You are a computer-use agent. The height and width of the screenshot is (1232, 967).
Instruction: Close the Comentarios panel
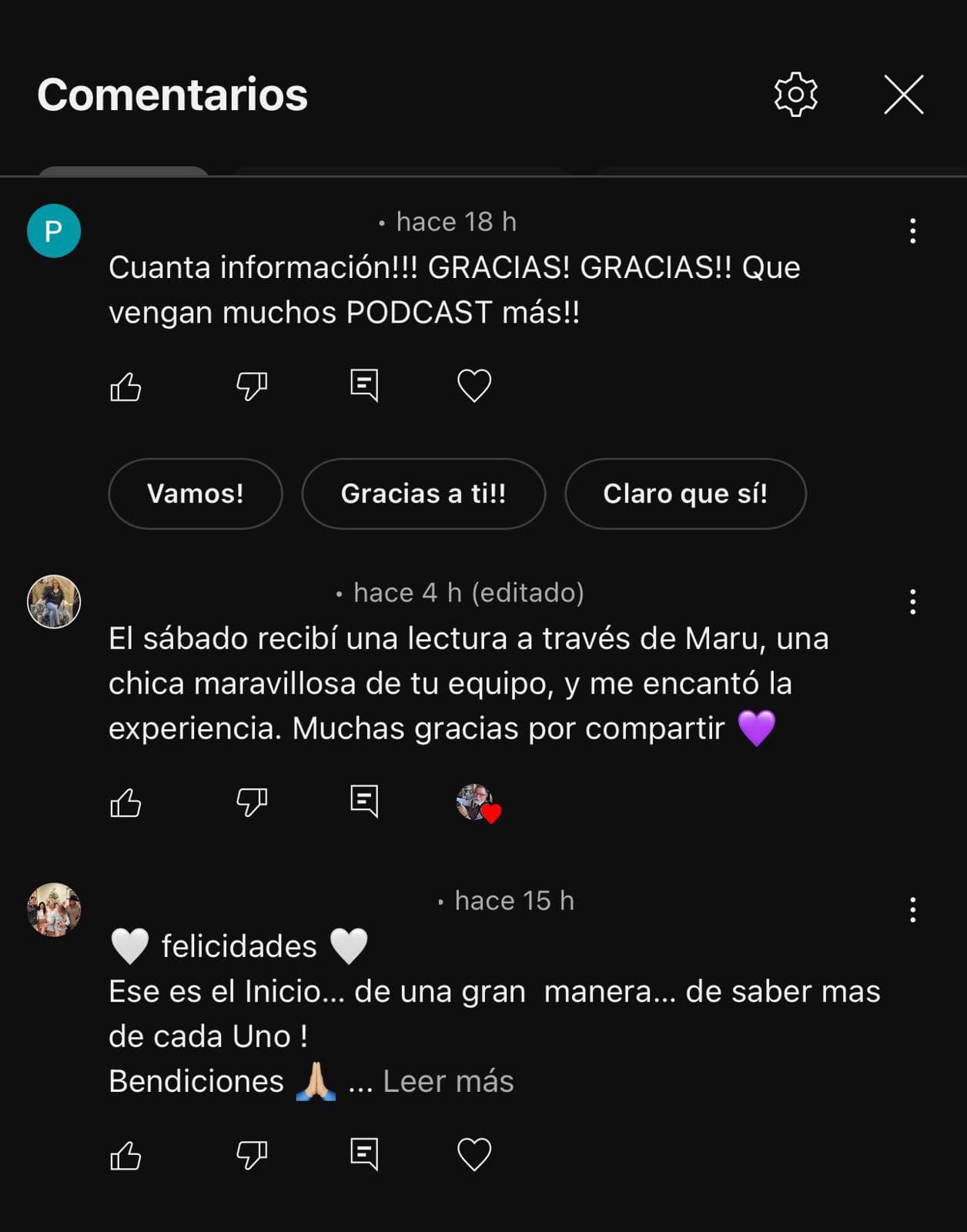903,95
